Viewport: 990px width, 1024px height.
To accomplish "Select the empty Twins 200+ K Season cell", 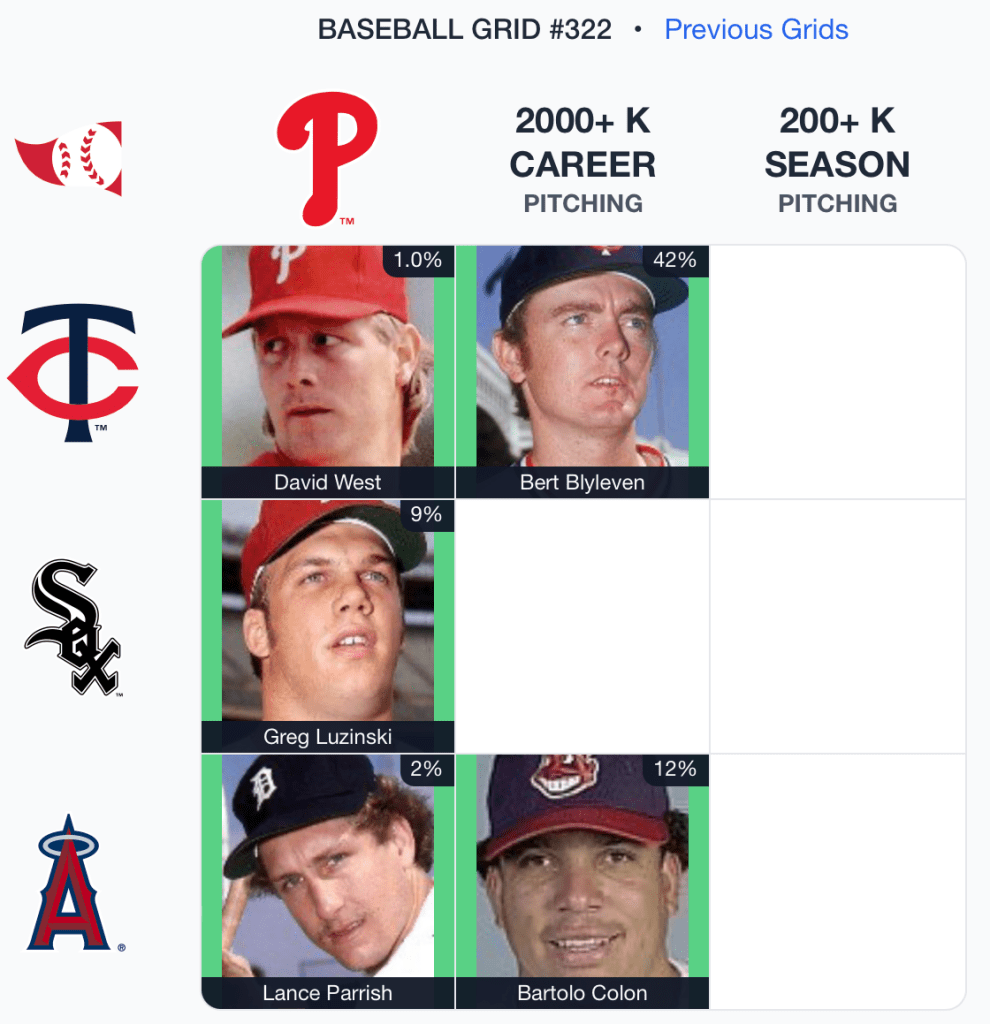I will click(x=837, y=372).
